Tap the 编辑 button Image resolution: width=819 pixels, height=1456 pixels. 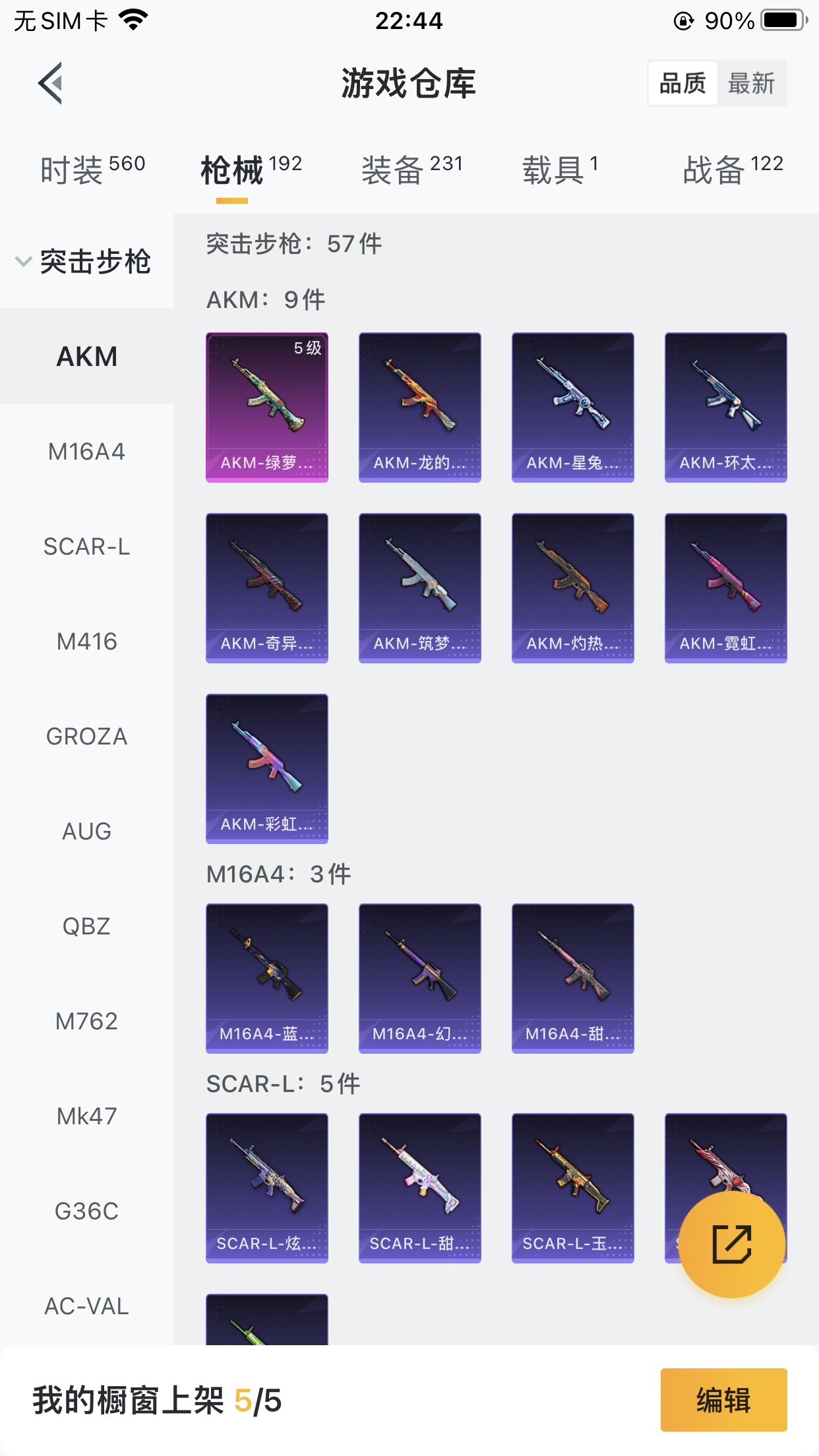tap(723, 1400)
